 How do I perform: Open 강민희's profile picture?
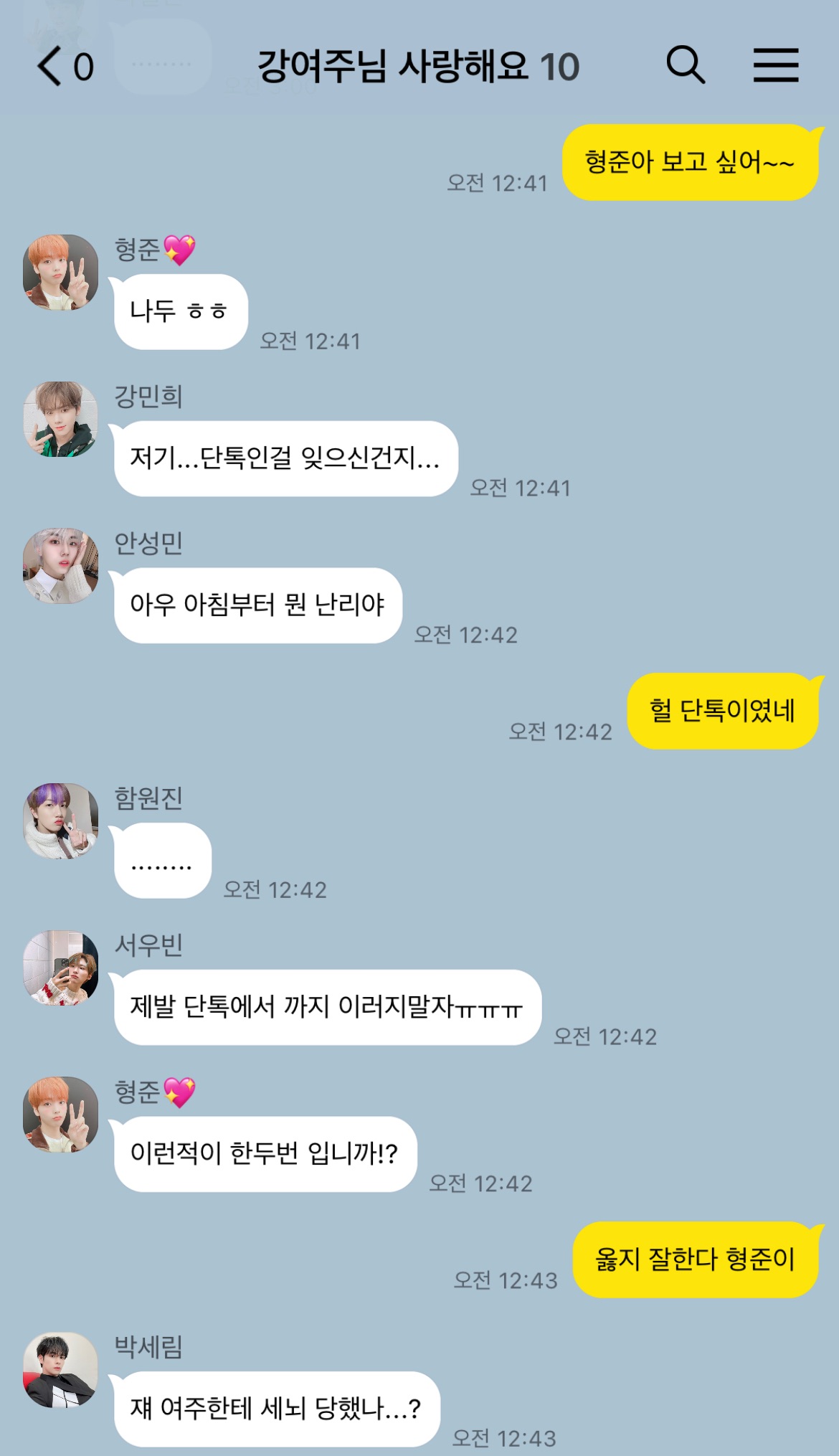pos(61,419)
